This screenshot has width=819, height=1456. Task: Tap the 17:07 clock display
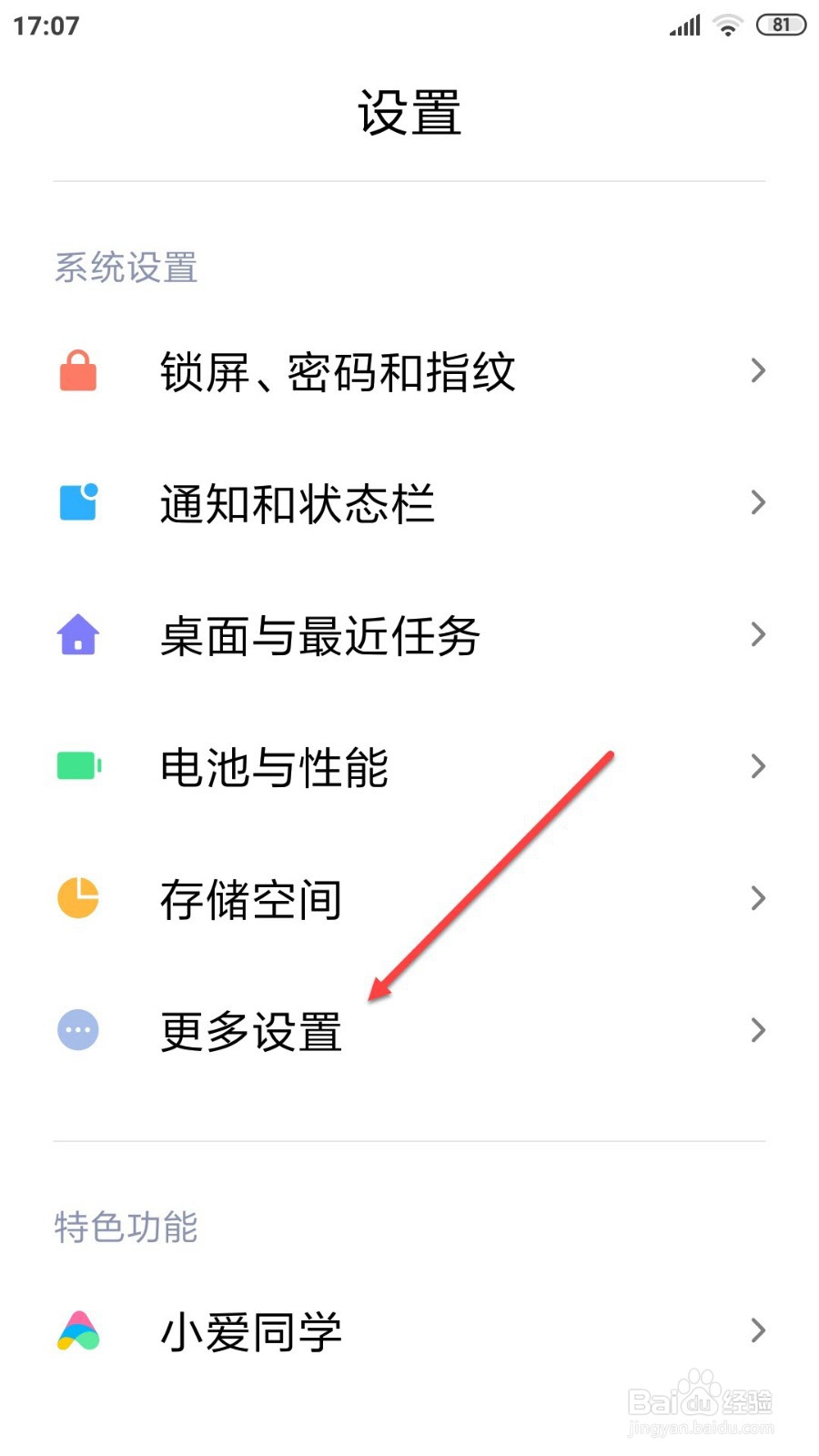click(x=45, y=25)
